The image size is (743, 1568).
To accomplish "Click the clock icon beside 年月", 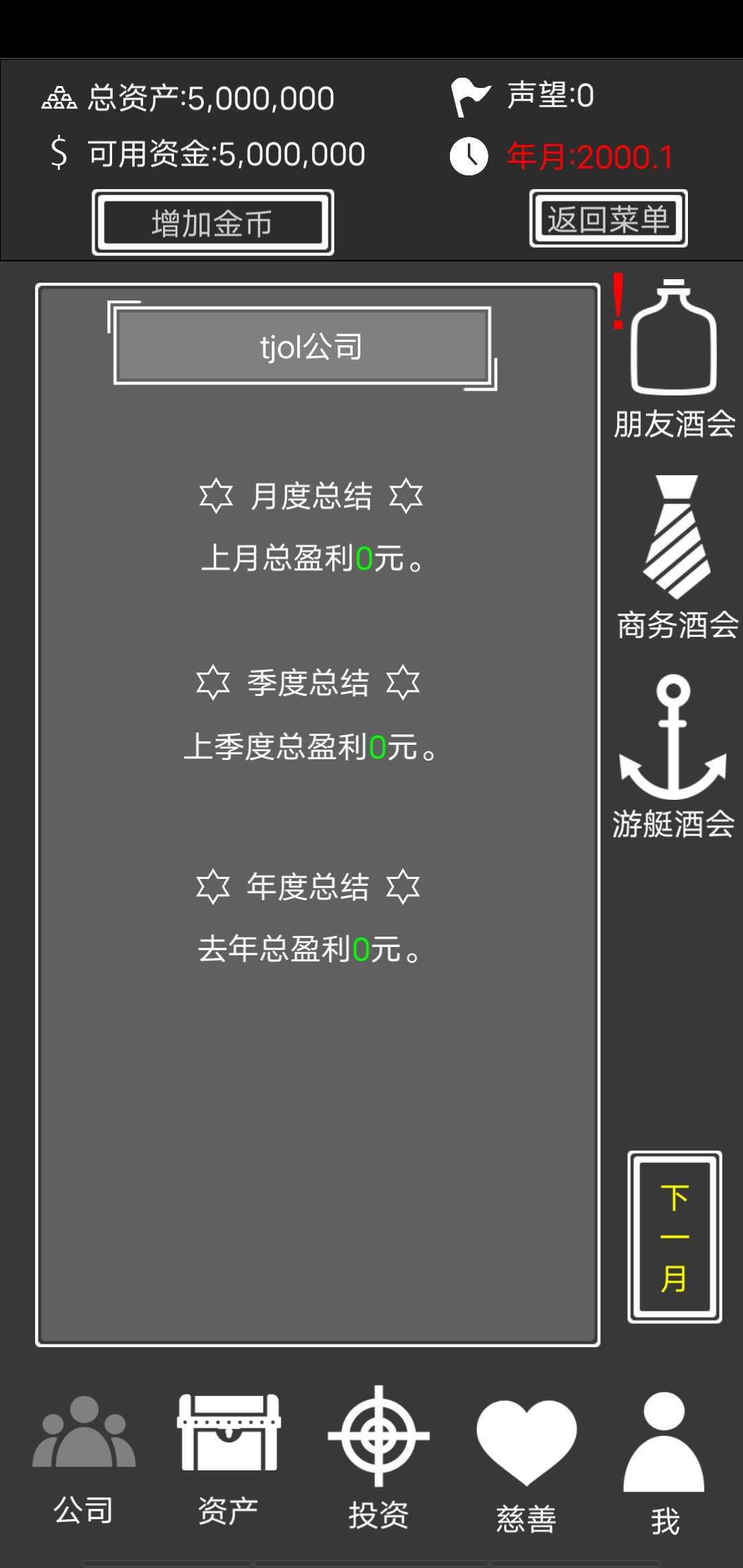I will (x=469, y=157).
